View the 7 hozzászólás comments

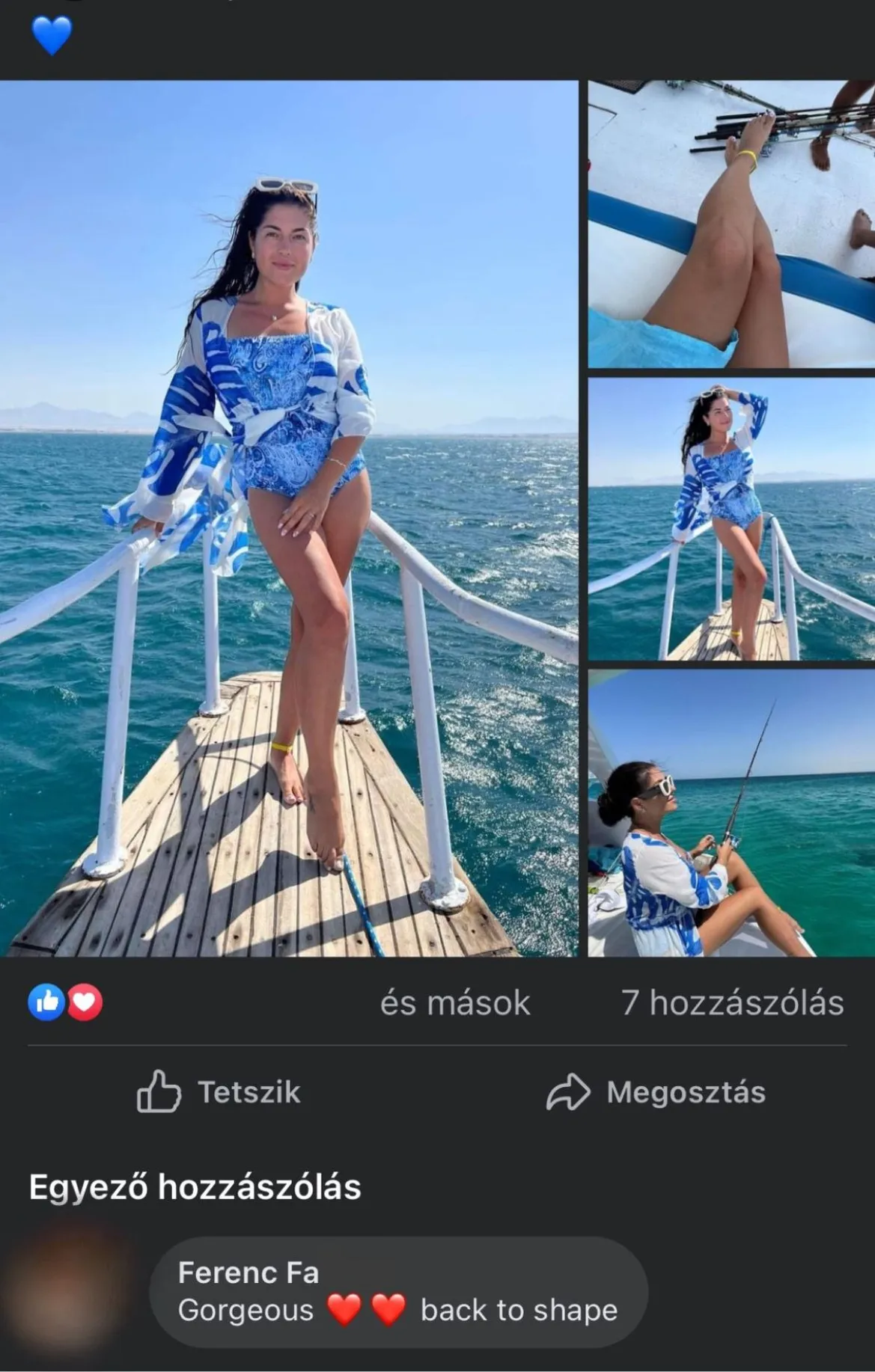[732, 1002]
